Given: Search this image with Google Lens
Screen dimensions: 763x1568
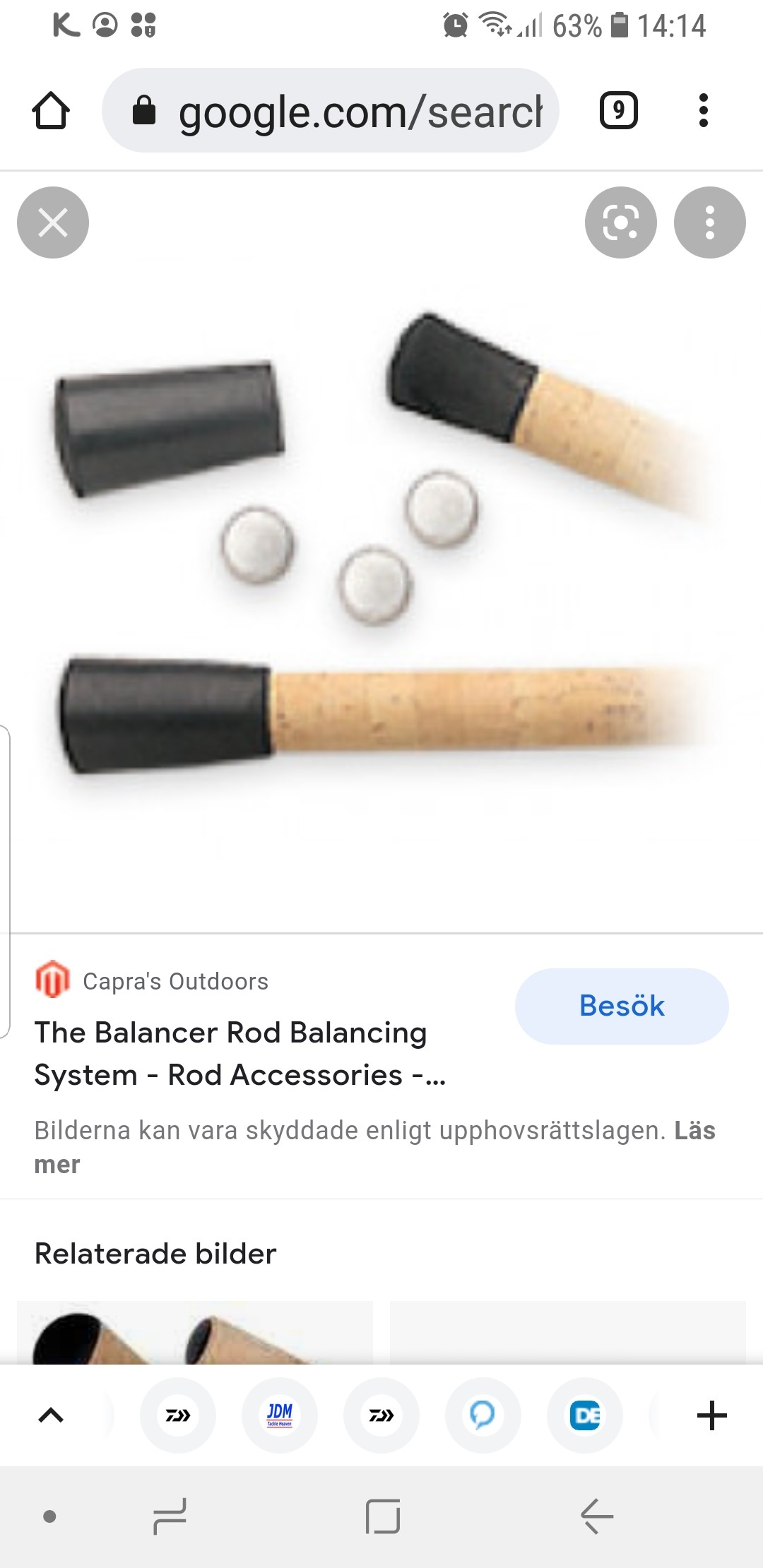Looking at the screenshot, I should tap(620, 222).
